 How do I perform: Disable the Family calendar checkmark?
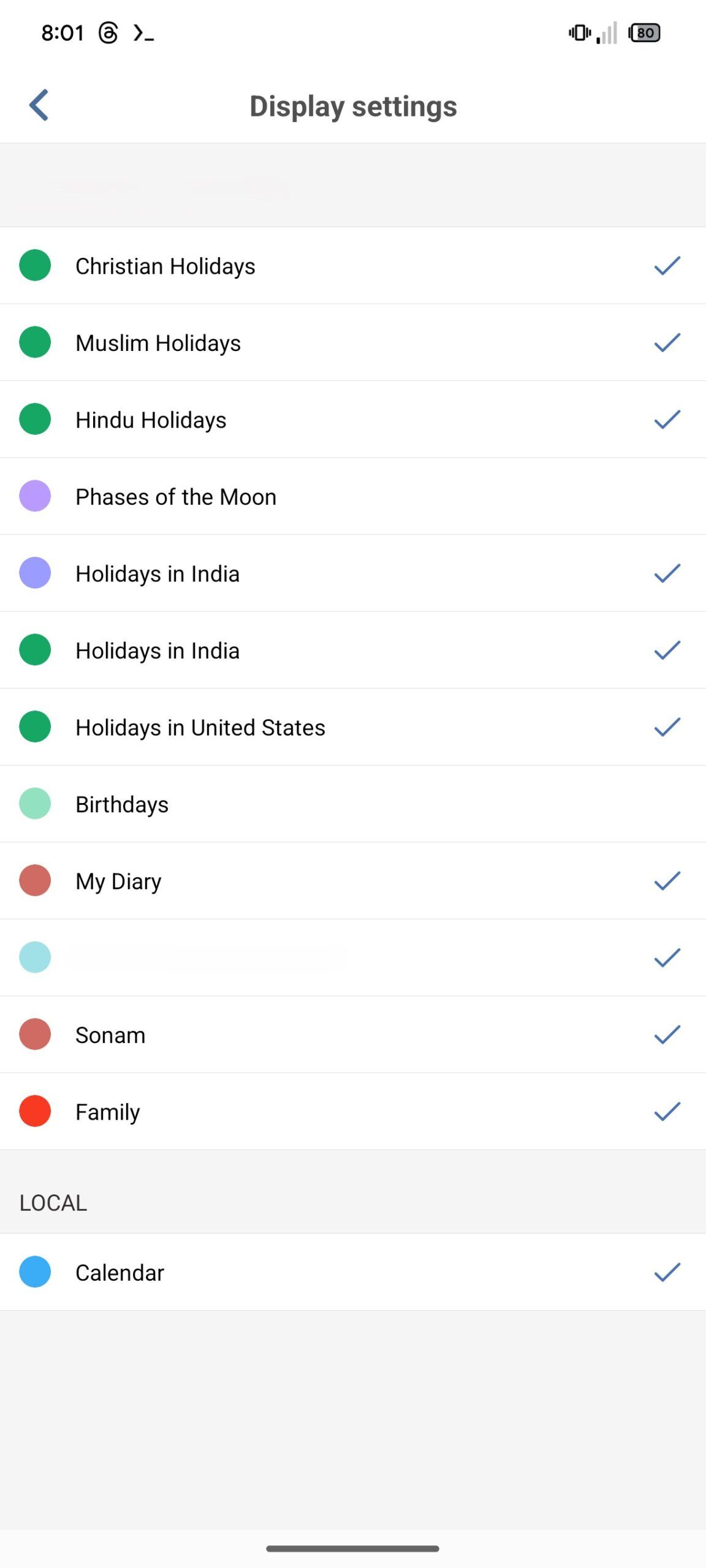667,1111
